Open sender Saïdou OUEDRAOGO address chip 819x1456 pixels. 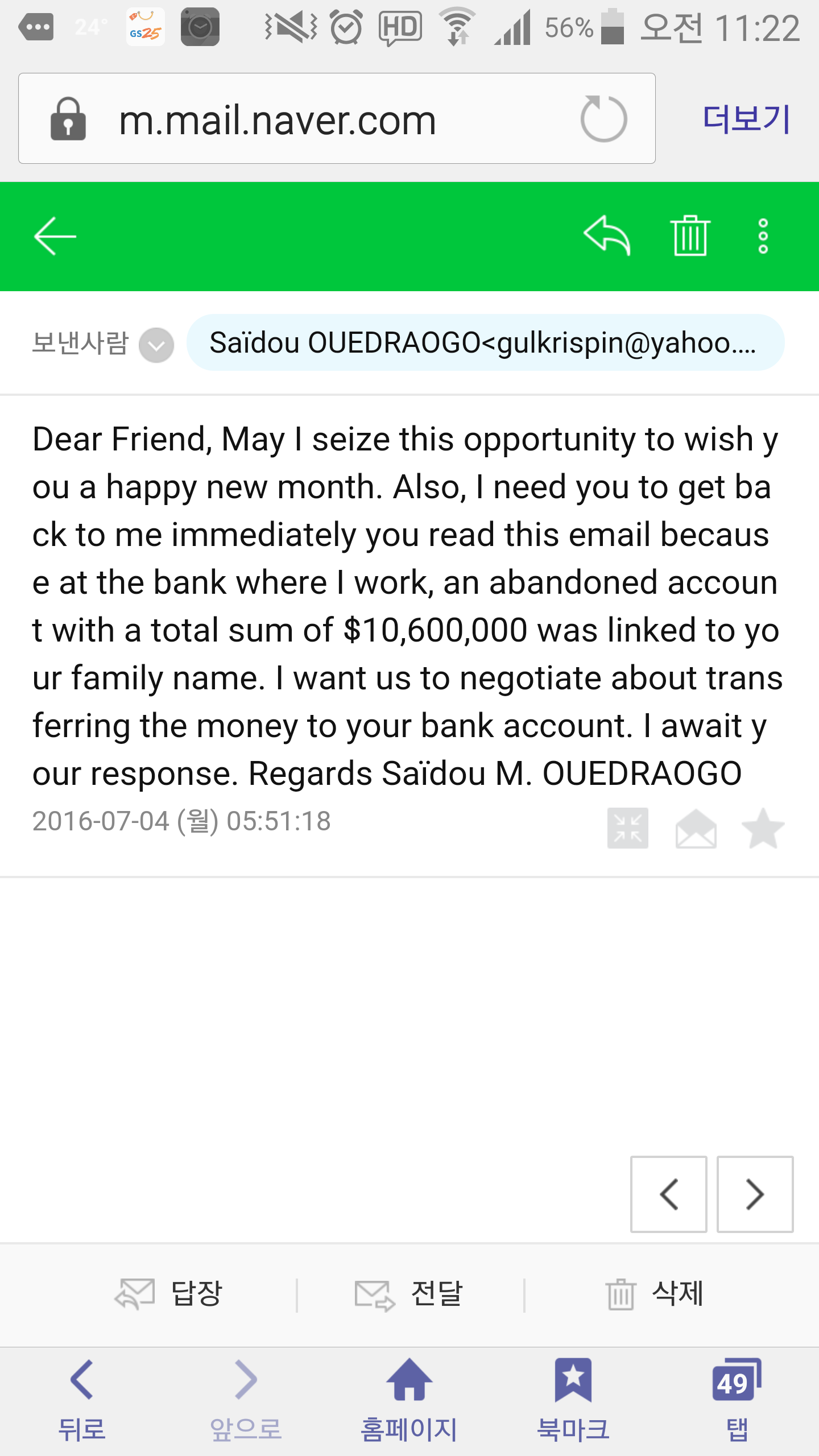point(485,343)
